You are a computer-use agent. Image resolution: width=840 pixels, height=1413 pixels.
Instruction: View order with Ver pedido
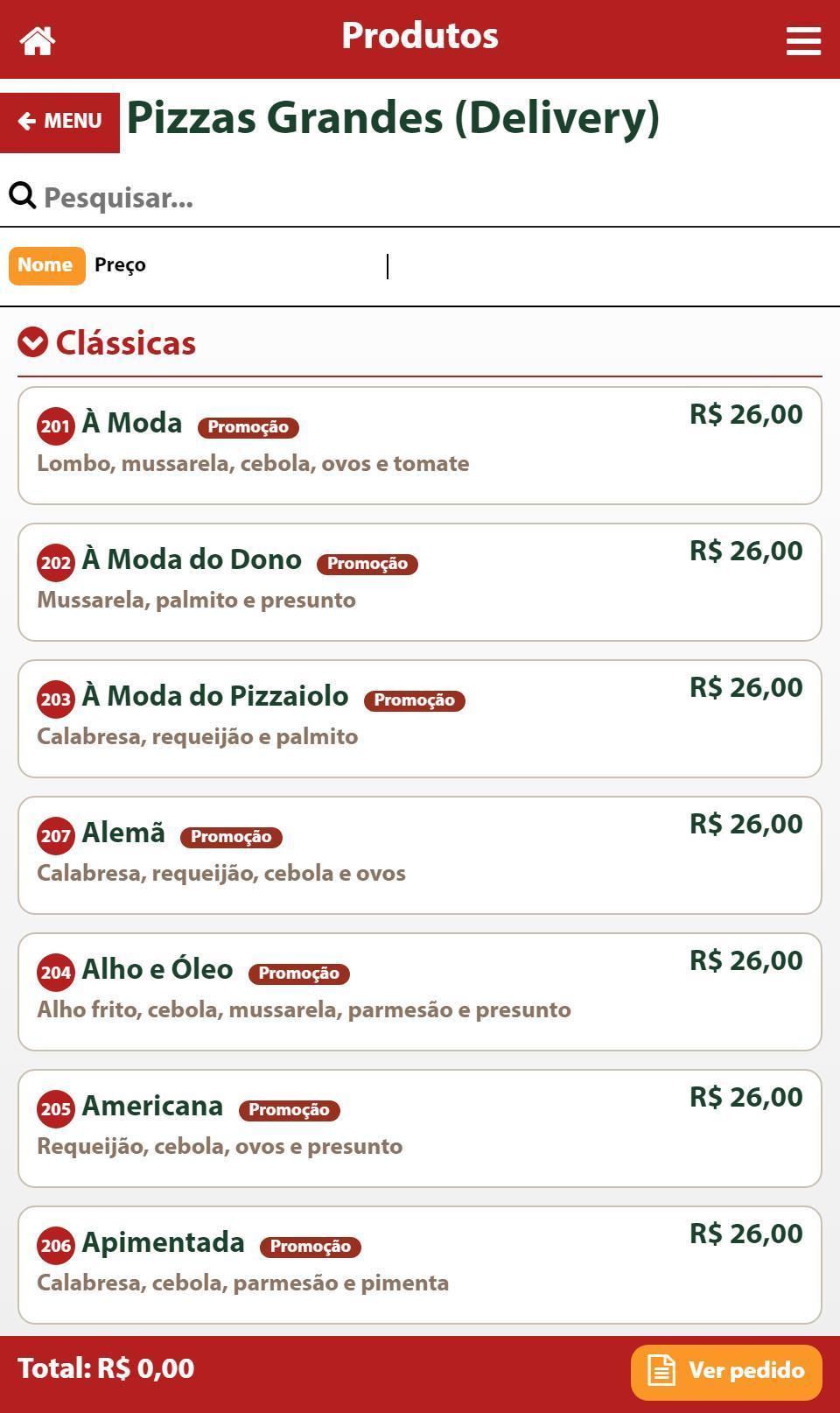pos(726,1372)
